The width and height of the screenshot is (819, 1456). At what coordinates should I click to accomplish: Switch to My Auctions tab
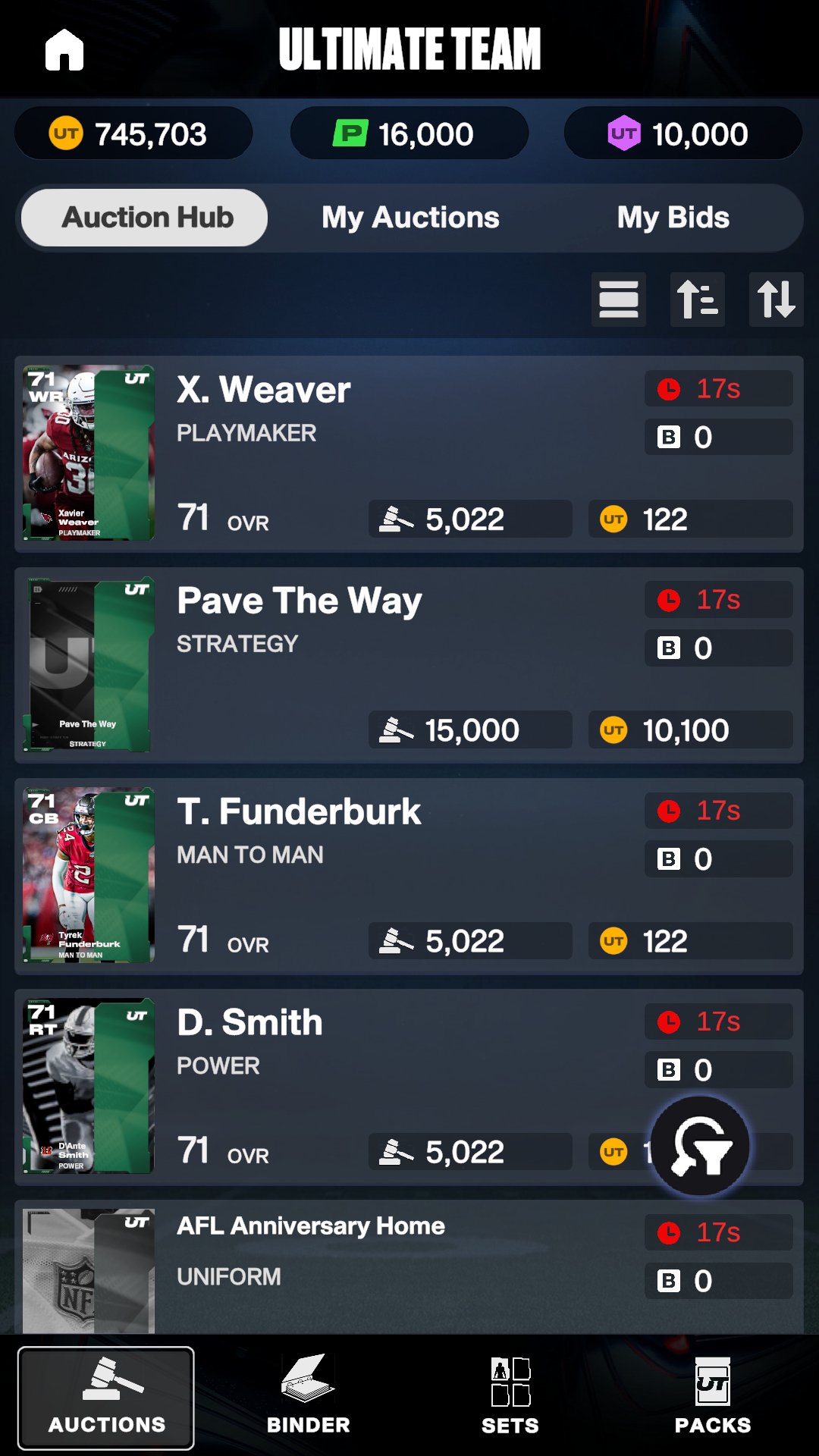[410, 218]
